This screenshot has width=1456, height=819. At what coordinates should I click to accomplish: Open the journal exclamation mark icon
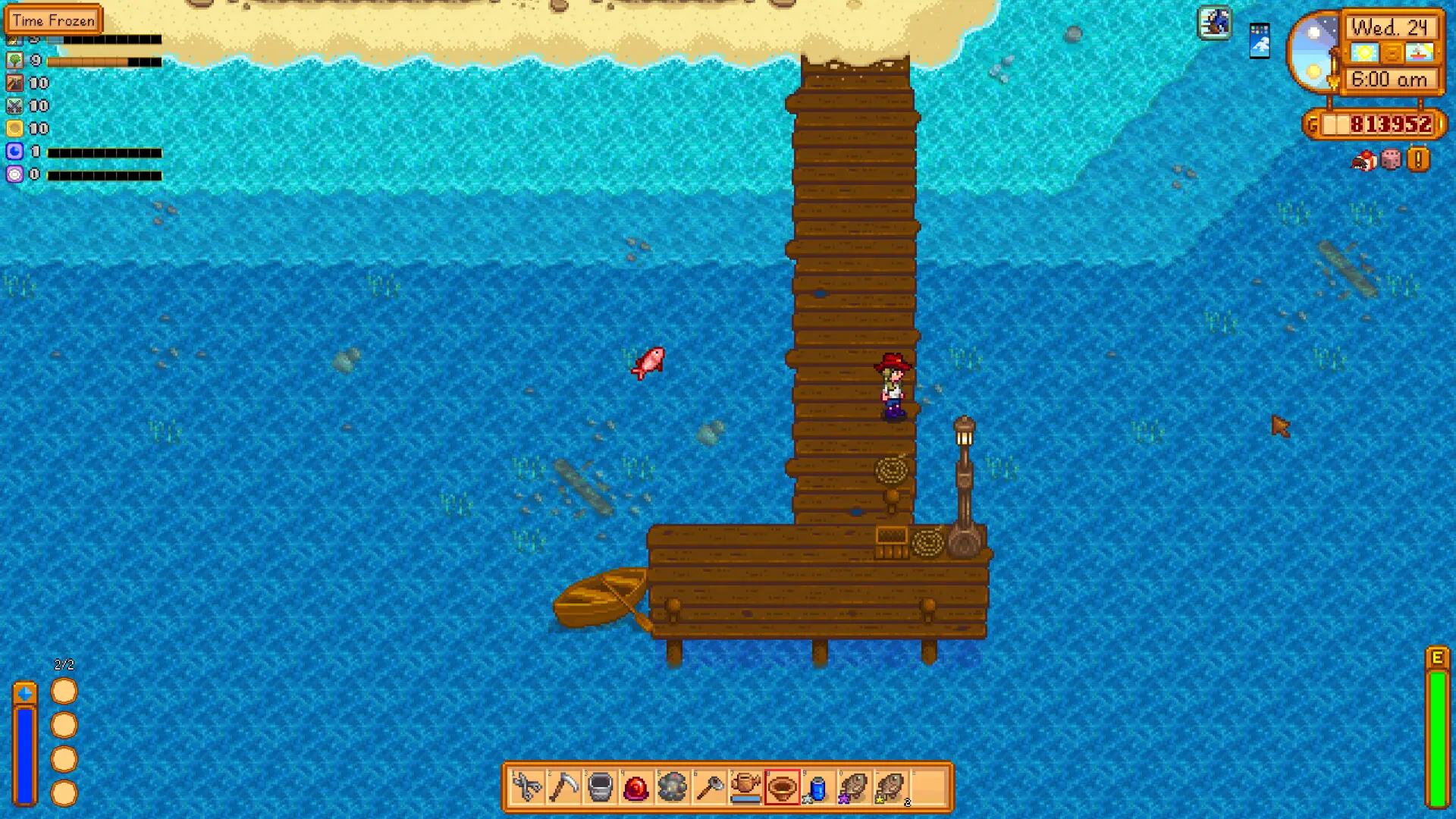pyautogui.click(x=1418, y=159)
